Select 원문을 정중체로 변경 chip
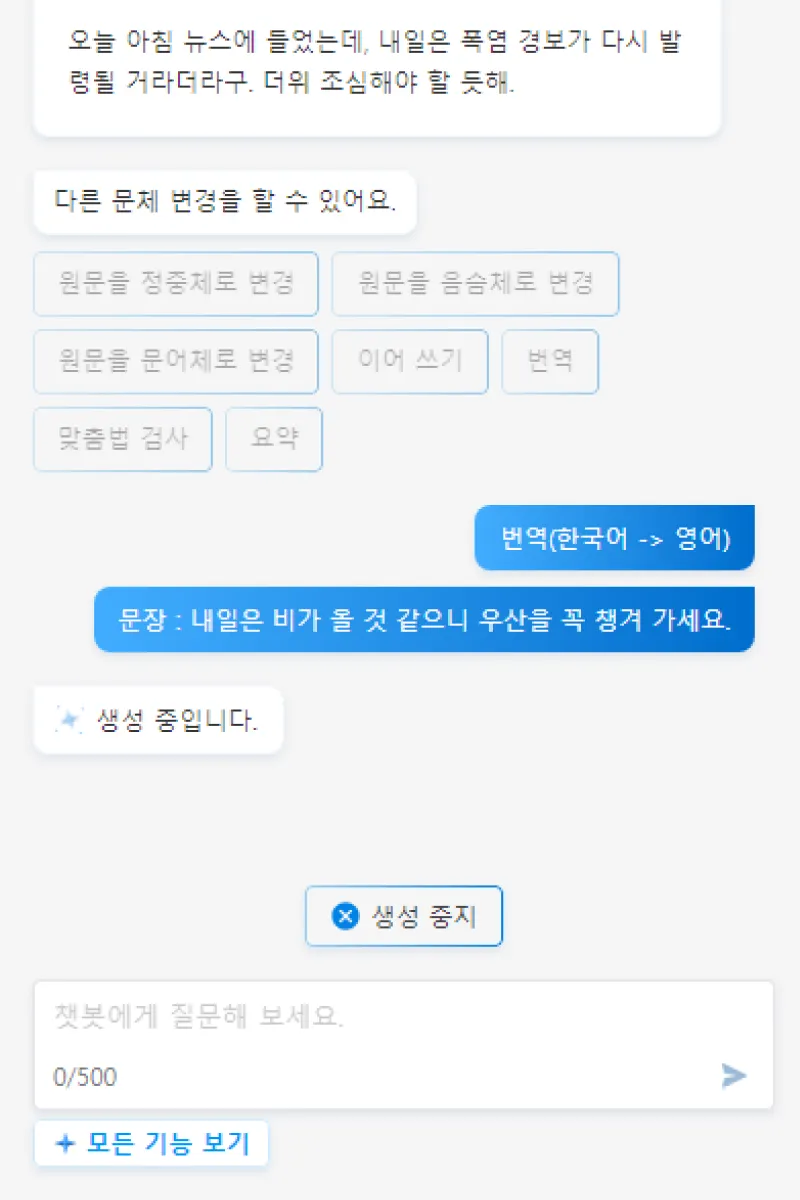Image resolution: width=800 pixels, height=1200 pixels. coord(176,284)
